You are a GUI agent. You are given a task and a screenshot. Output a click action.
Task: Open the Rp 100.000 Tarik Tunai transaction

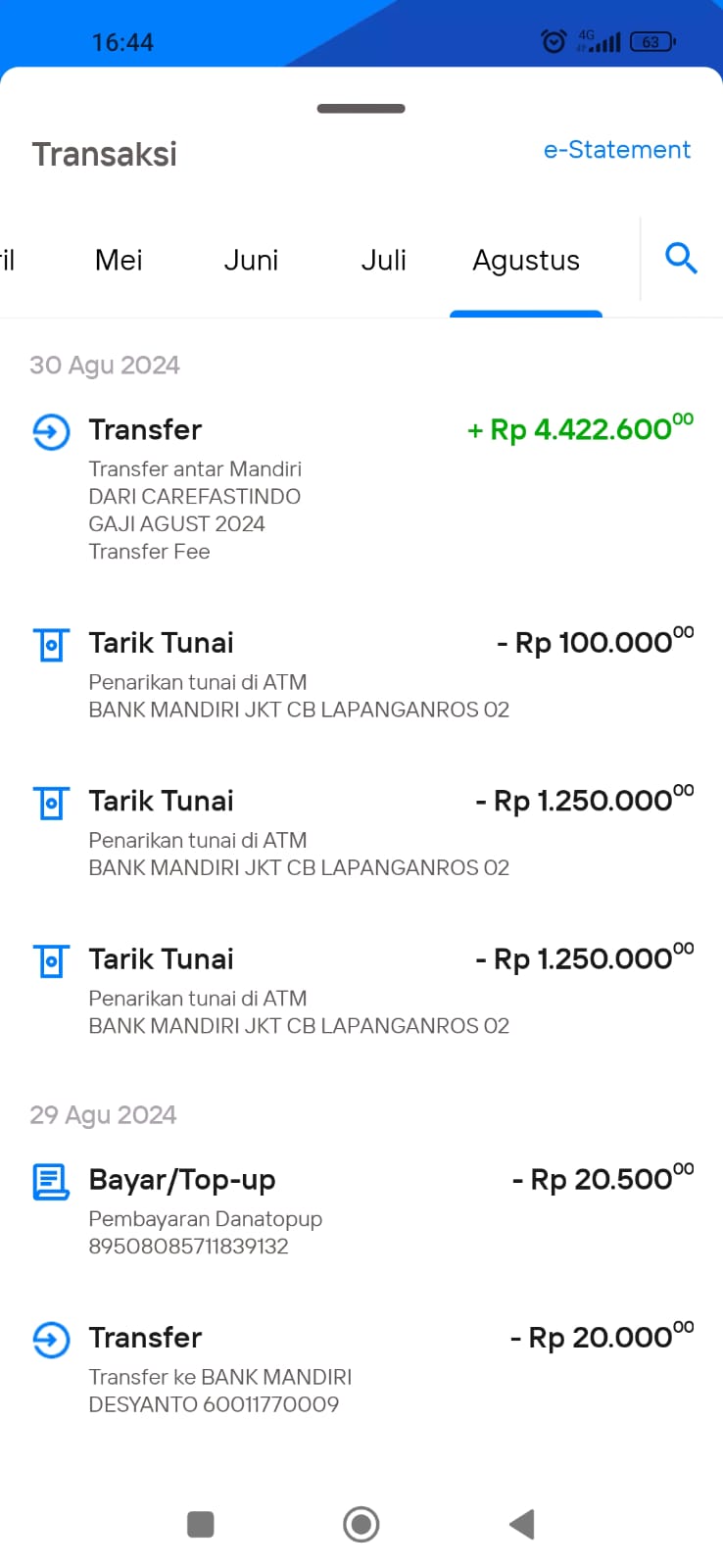pyautogui.click(x=361, y=674)
